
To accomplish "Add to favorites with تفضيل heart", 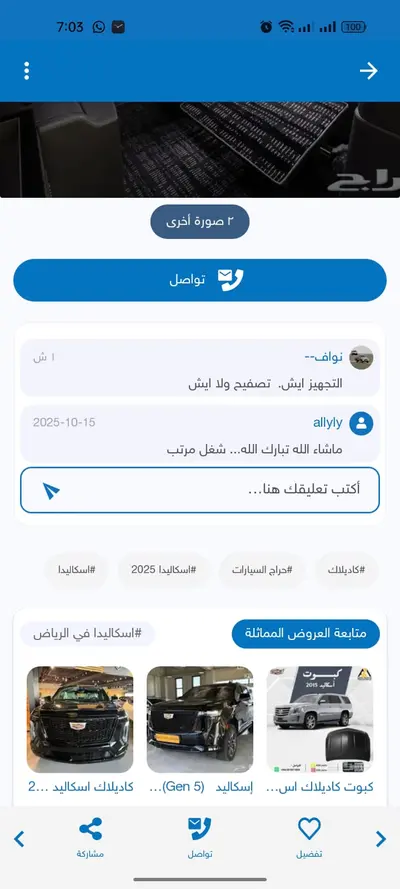I will pos(309,837).
